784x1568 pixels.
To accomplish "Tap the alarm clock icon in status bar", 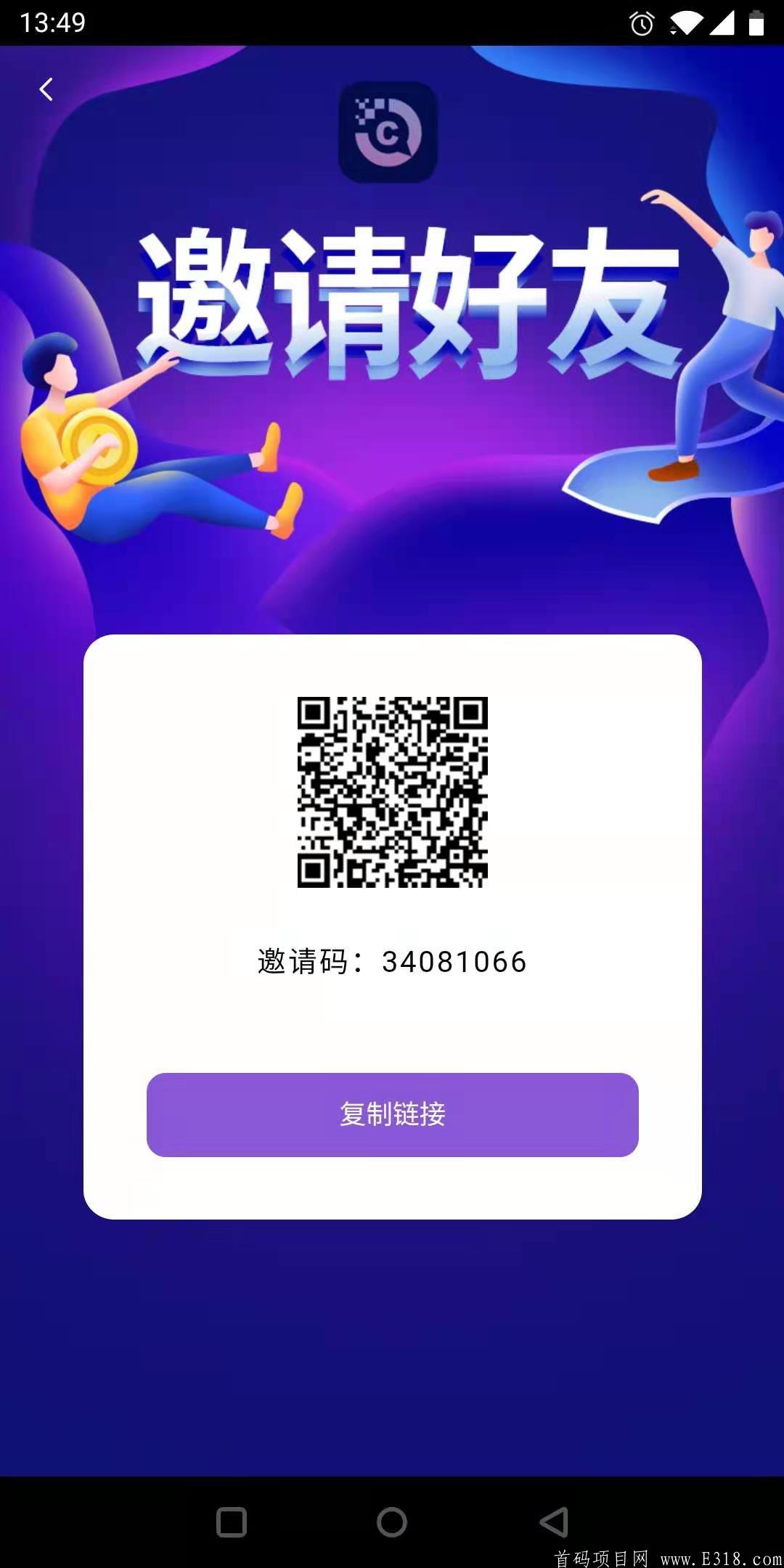I will pyautogui.click(x=642, y=23).
